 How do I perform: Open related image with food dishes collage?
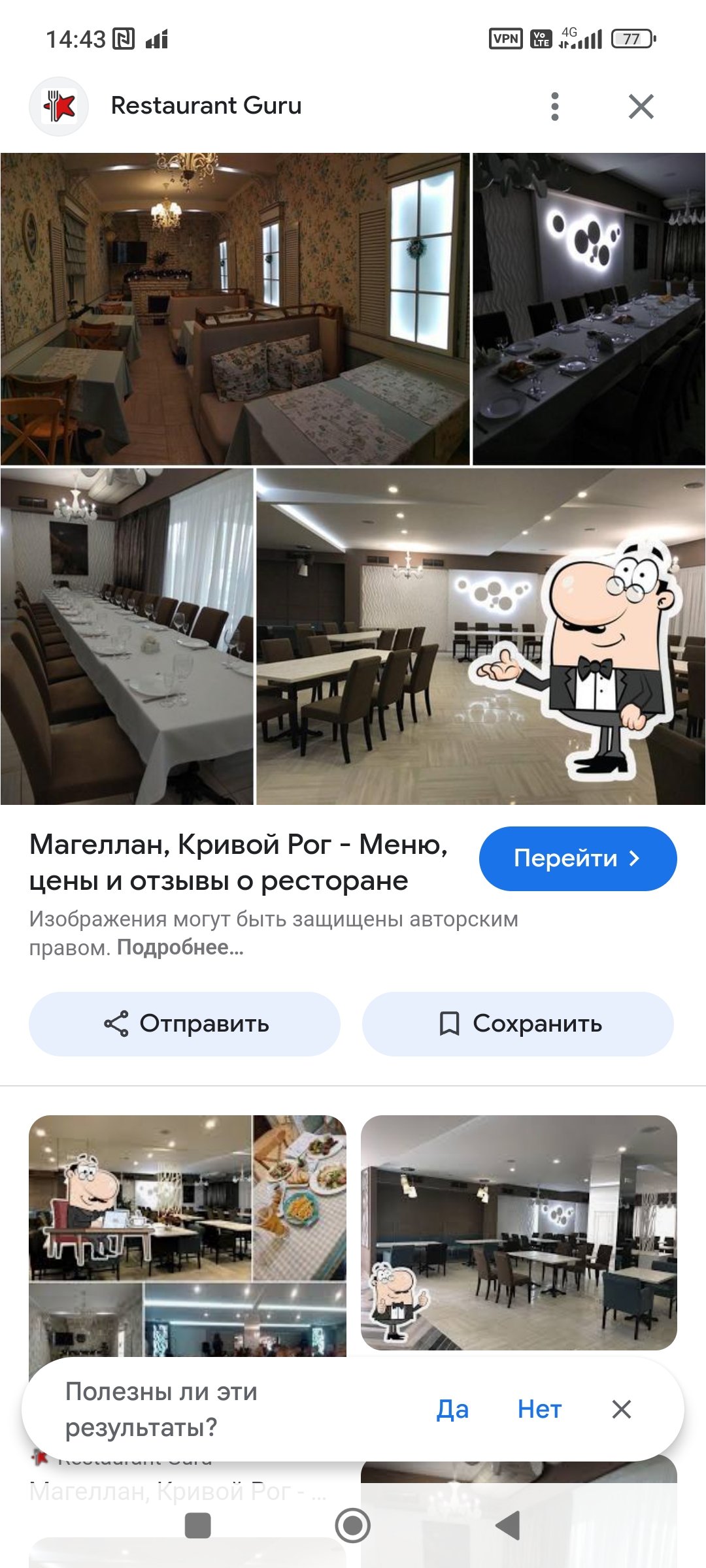(188, 1236)
